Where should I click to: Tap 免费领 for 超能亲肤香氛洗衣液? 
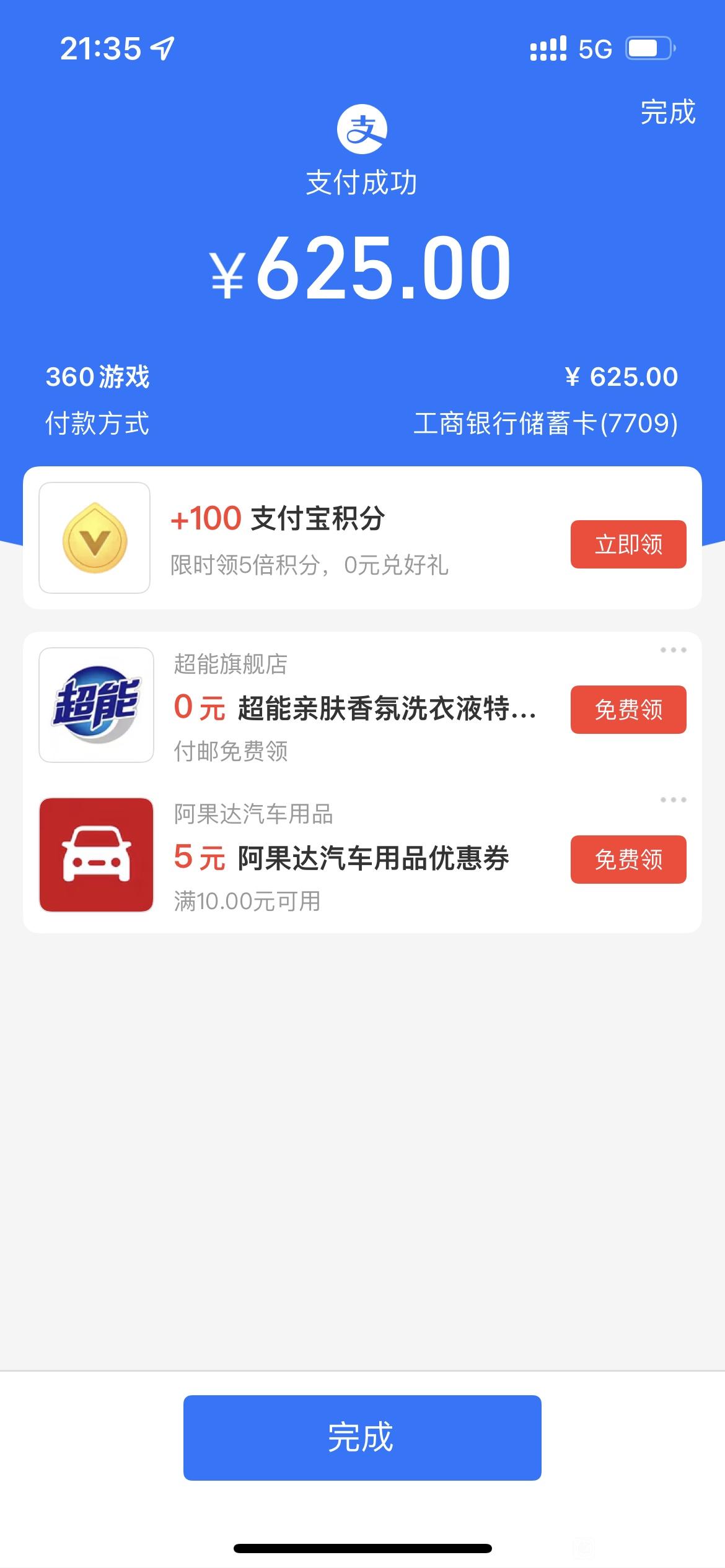(628, 710)
